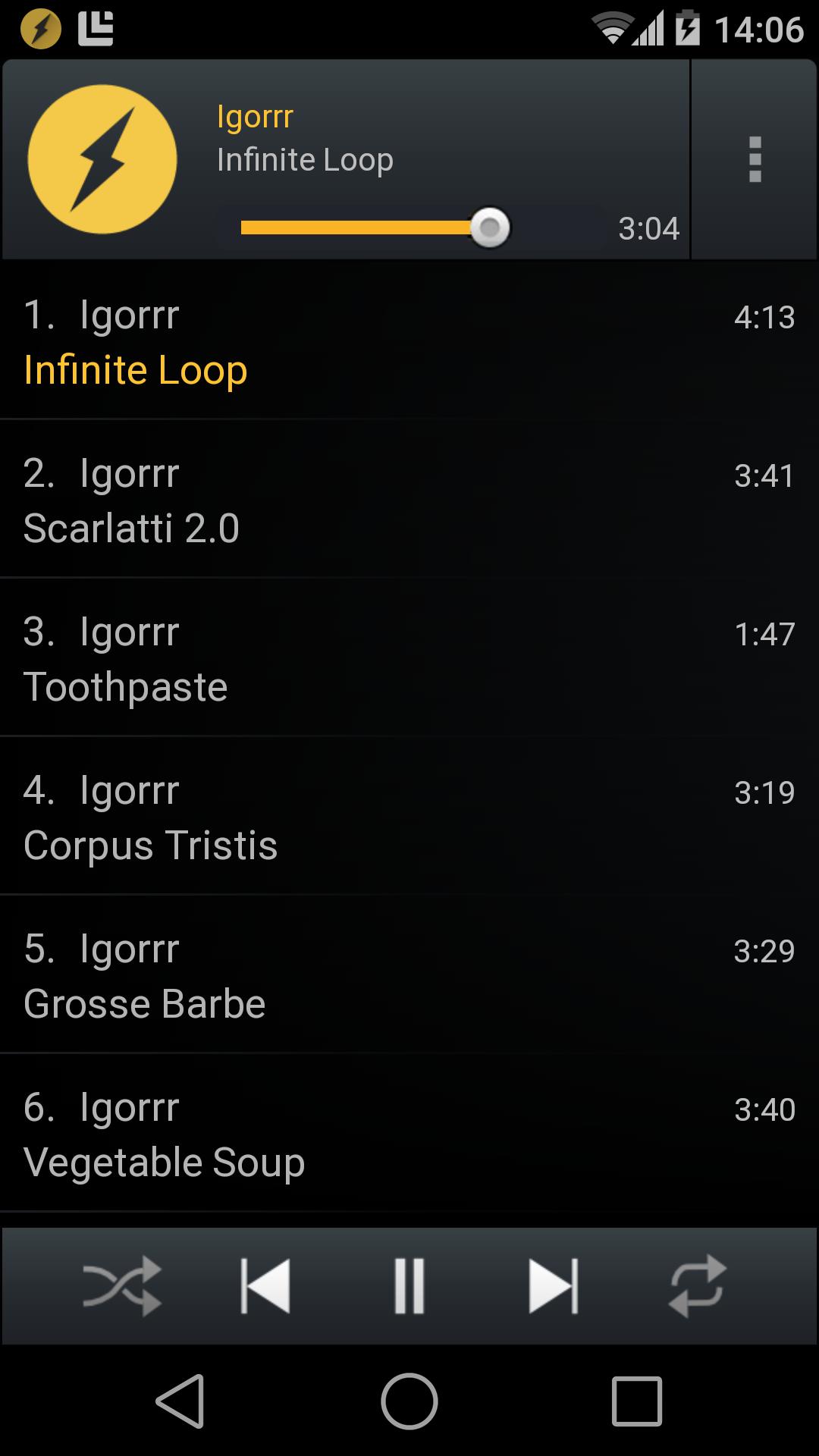Tap the Wi-Fi status icon
The image size is (819, 1456).
click(611, 28)
